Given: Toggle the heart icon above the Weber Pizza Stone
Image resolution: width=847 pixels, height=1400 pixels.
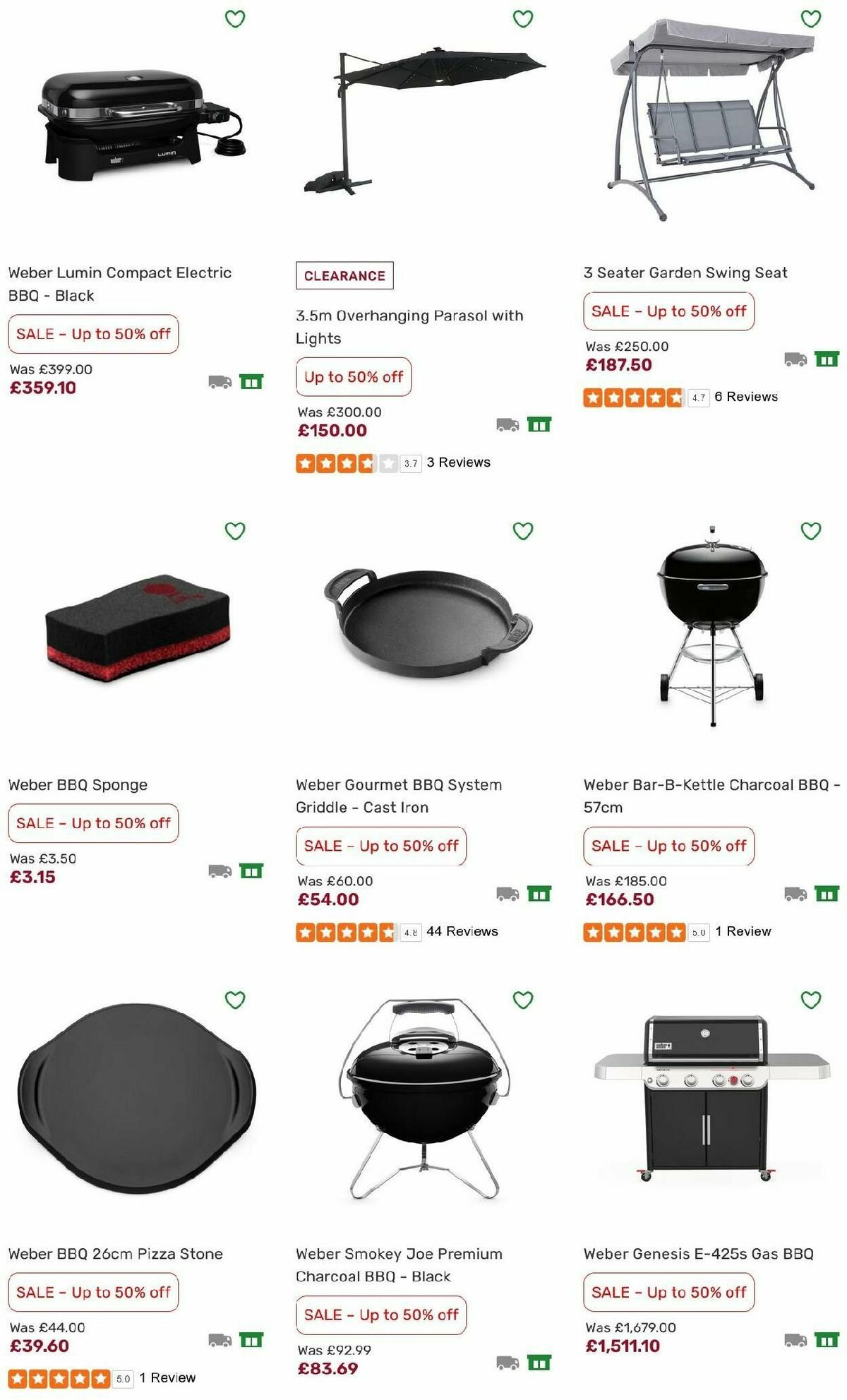Looking at the screenshot, I should [236, 1001].
